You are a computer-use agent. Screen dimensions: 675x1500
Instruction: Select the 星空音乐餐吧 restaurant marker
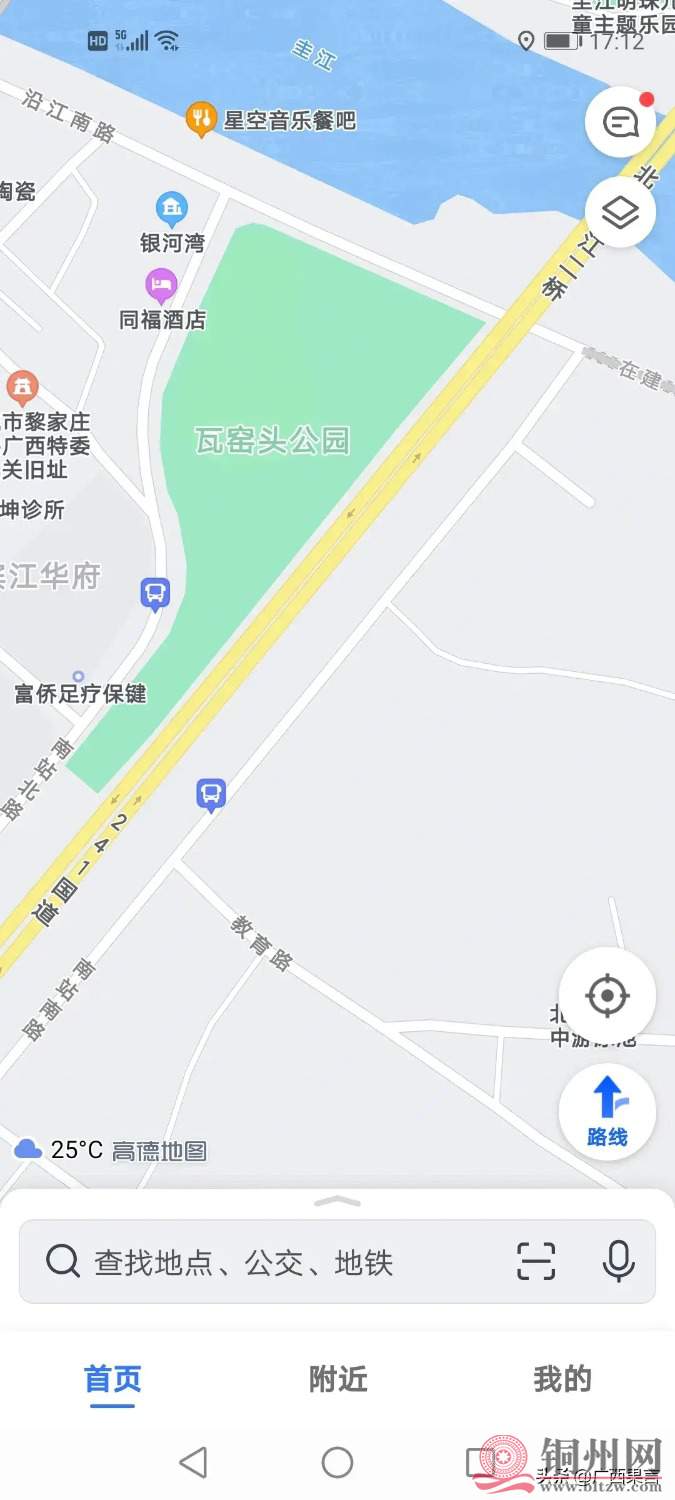point(202,120)
